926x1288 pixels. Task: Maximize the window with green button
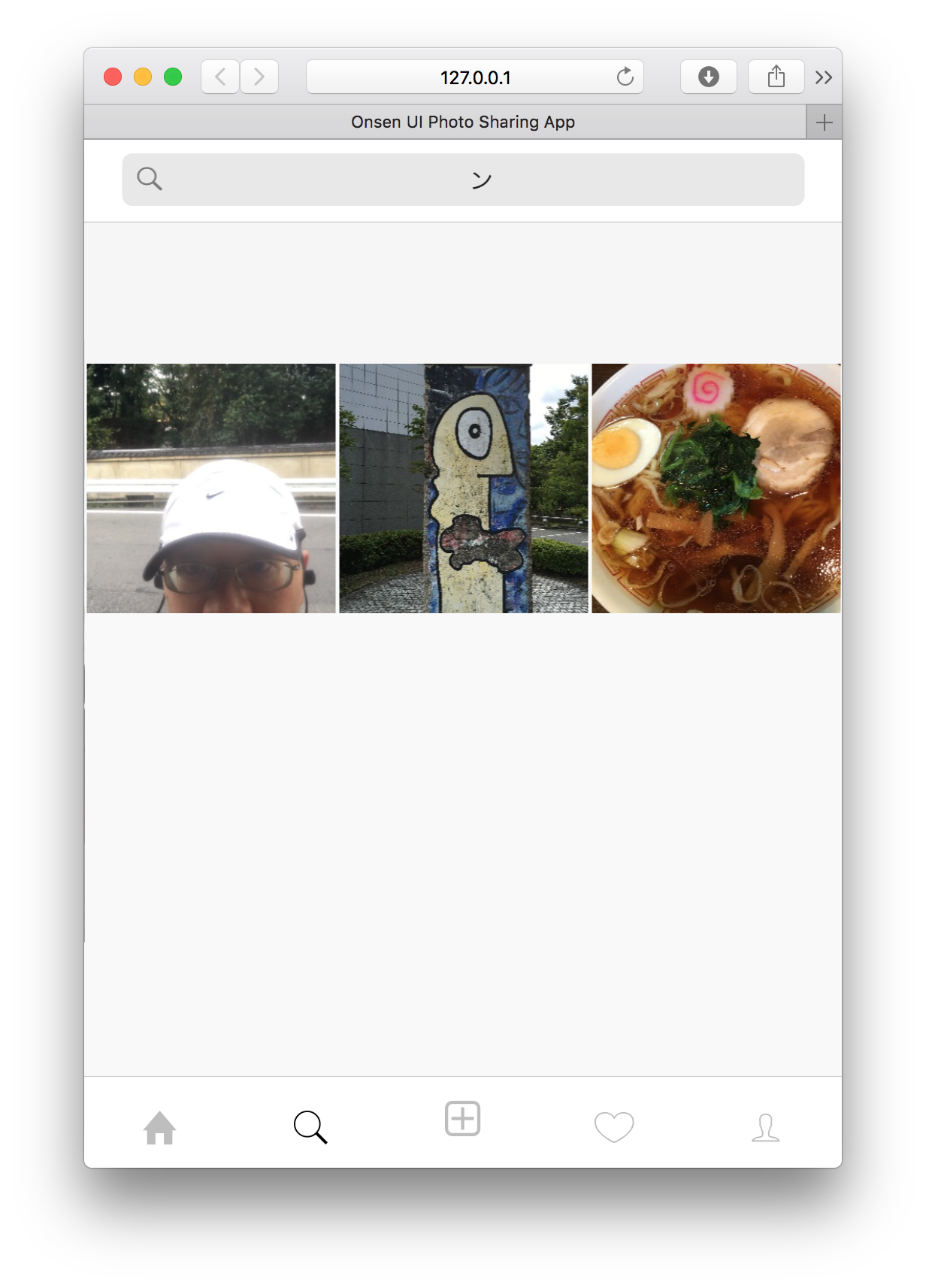click(x=173, y=77)
